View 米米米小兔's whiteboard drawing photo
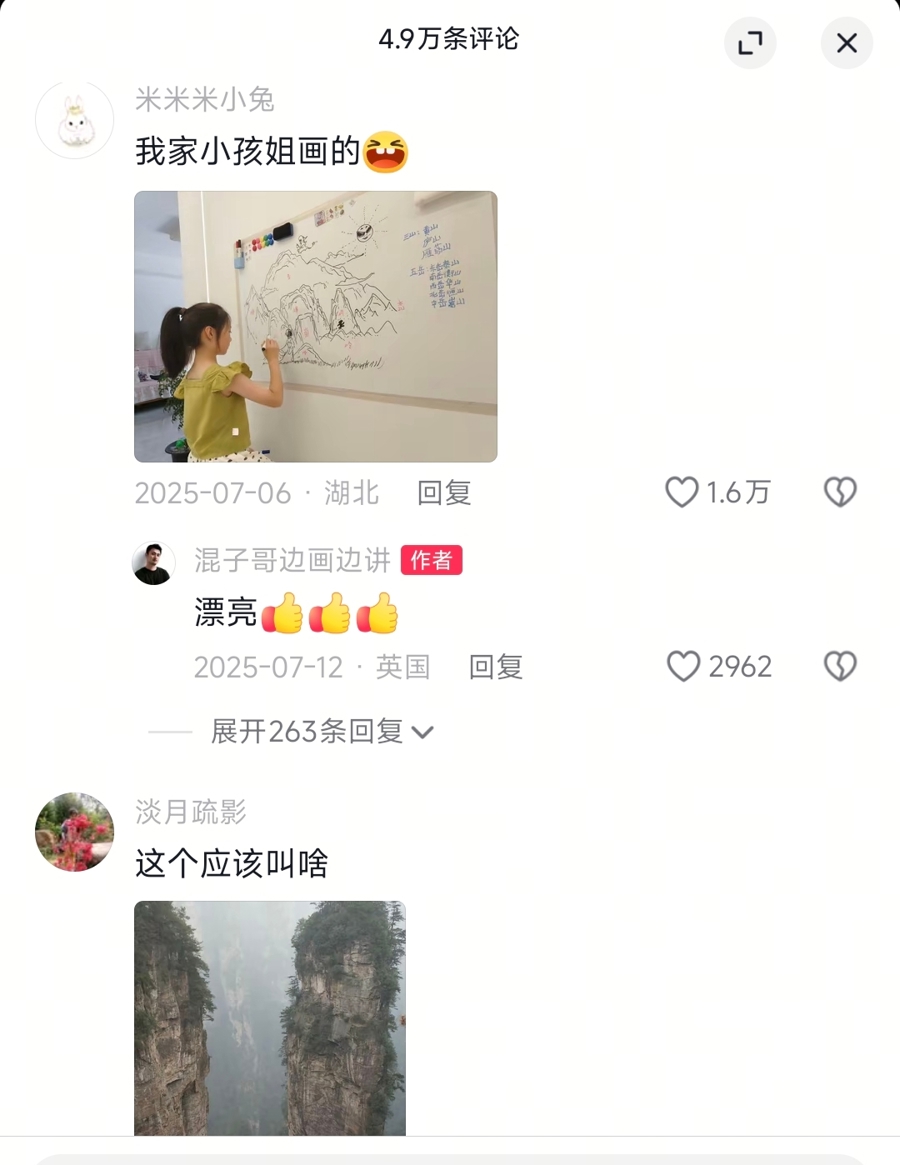900x1165 pixels. pyautogui.click(x=315, y=326)
